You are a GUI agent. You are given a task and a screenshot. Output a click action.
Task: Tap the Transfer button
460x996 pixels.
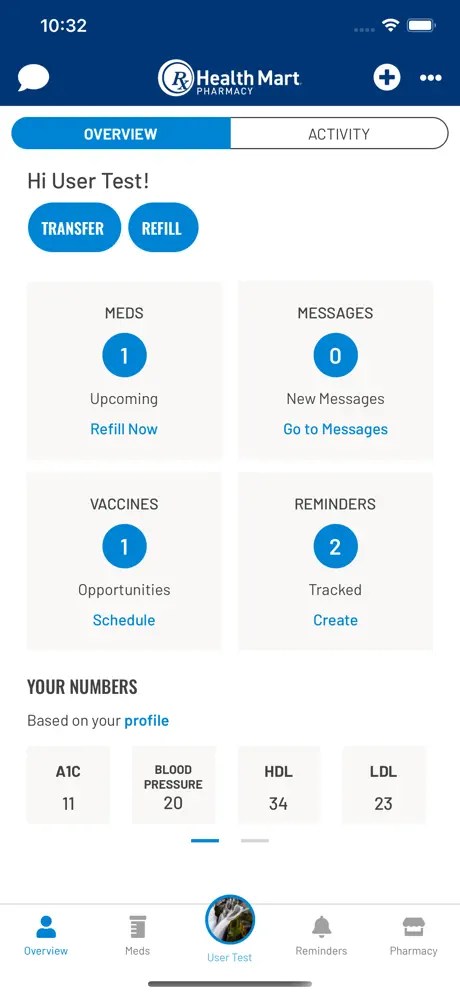[74, 228]
